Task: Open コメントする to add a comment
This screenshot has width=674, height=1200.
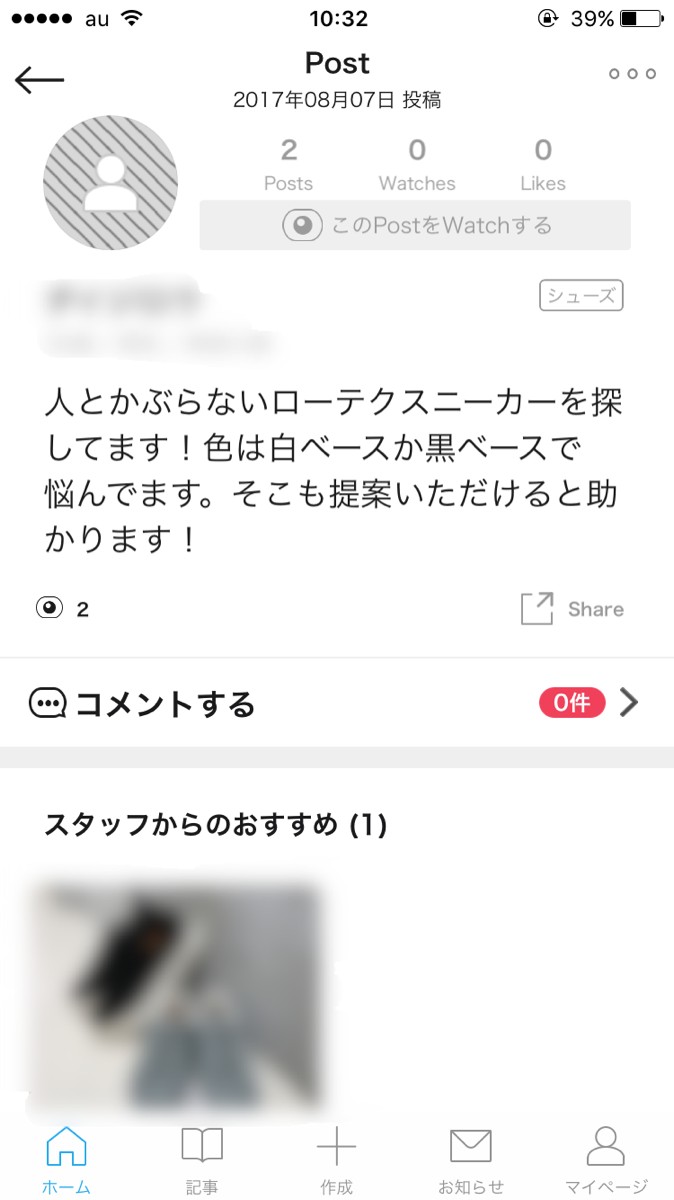Action: [337, 704]
